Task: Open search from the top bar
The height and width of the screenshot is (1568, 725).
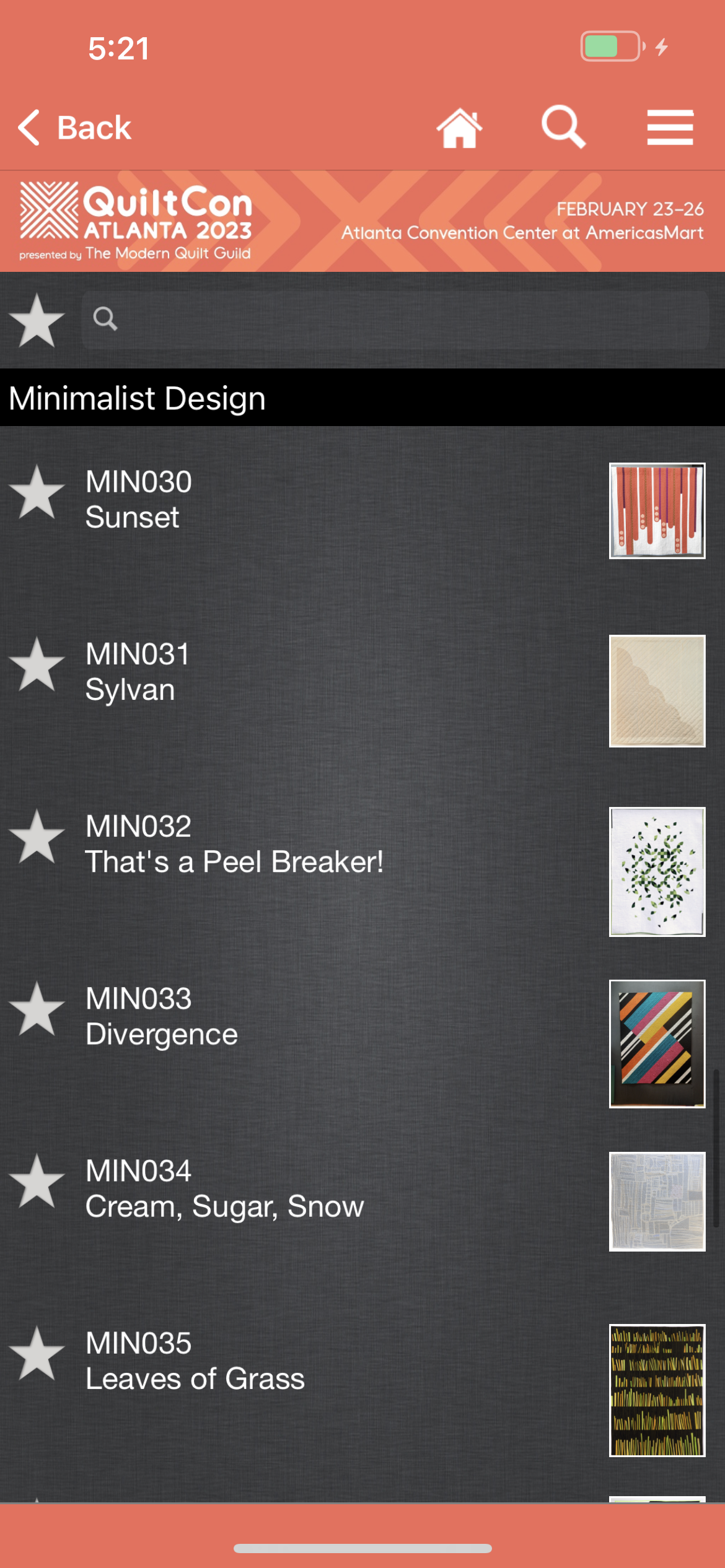Action: (563, 127)
